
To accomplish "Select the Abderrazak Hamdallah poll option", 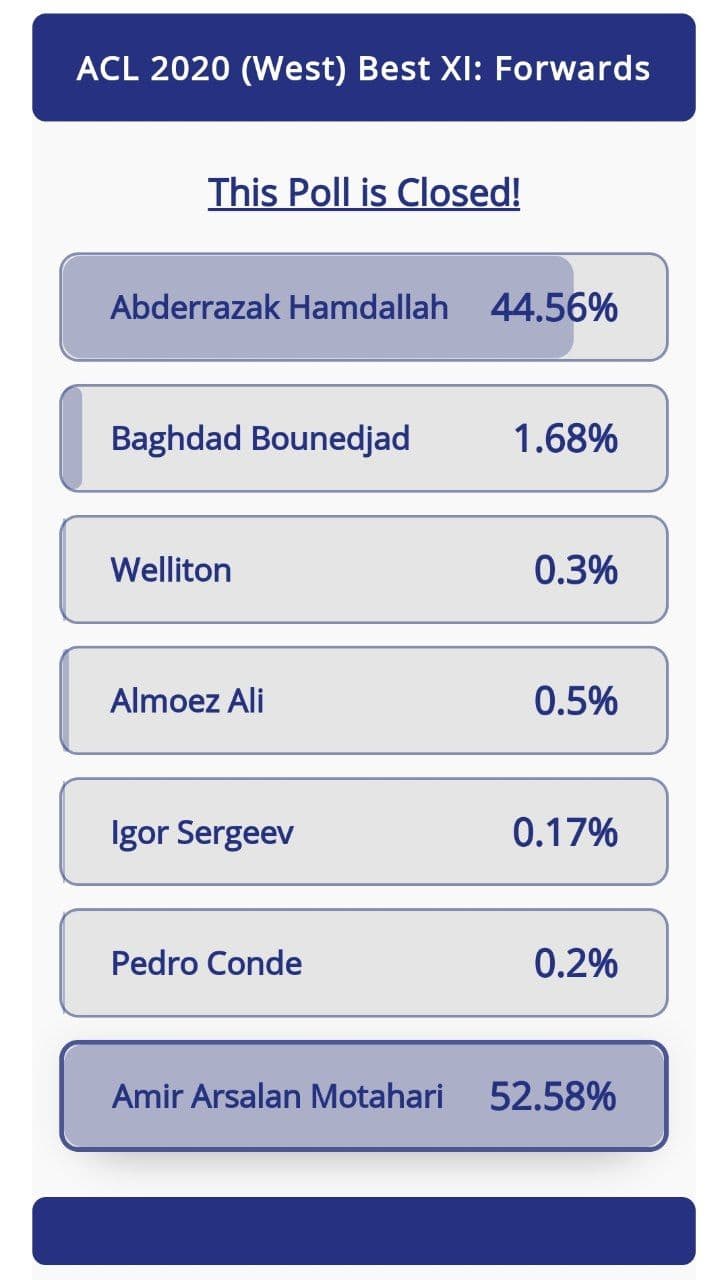I will click(364, 307).
